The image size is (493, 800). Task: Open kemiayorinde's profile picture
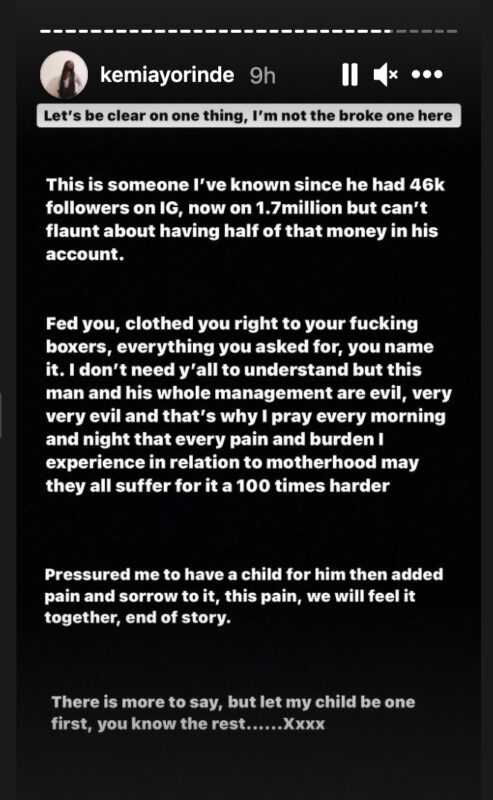64,74
